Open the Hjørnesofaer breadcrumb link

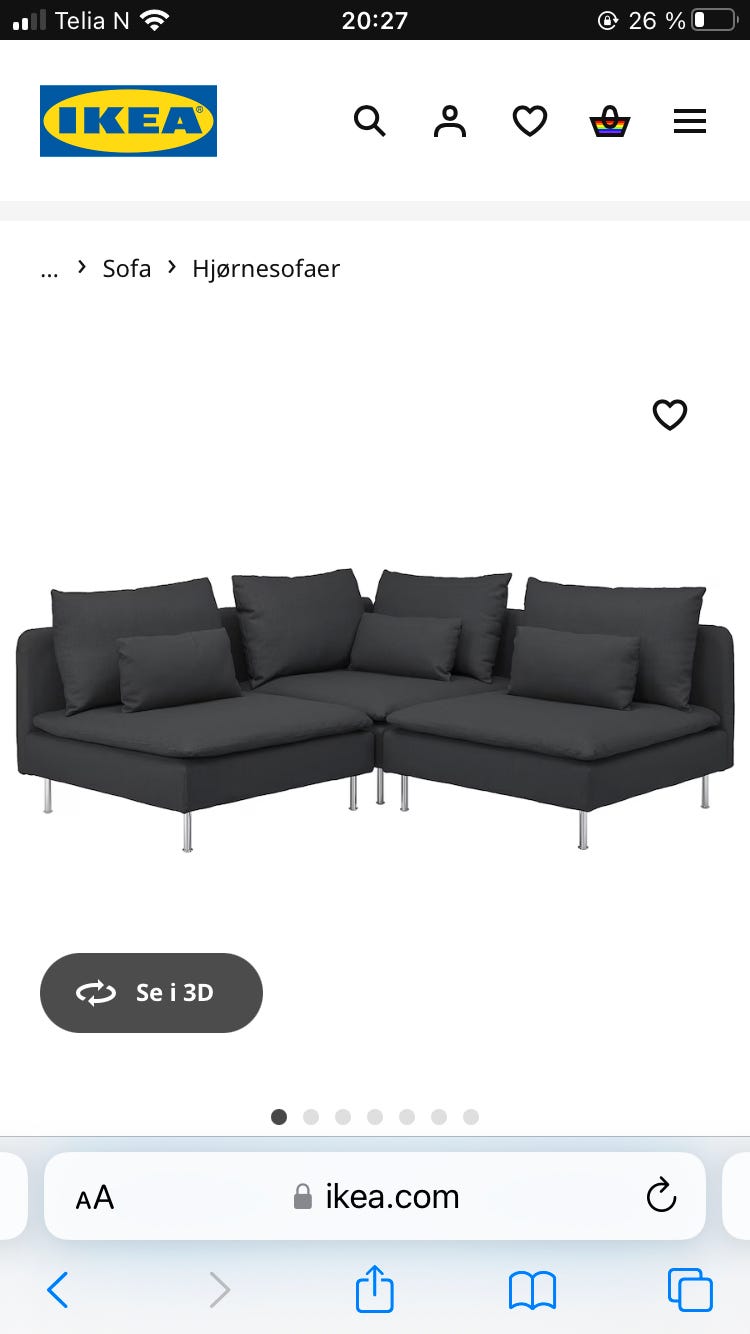click(x=266, y=269)
